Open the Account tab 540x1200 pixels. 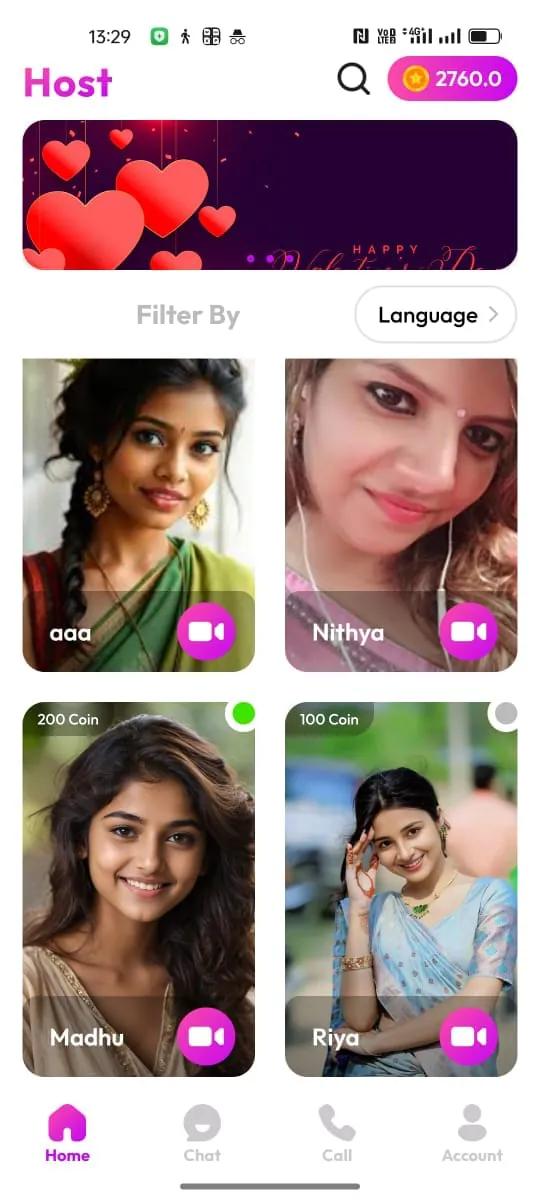[x=472, y=1133]
